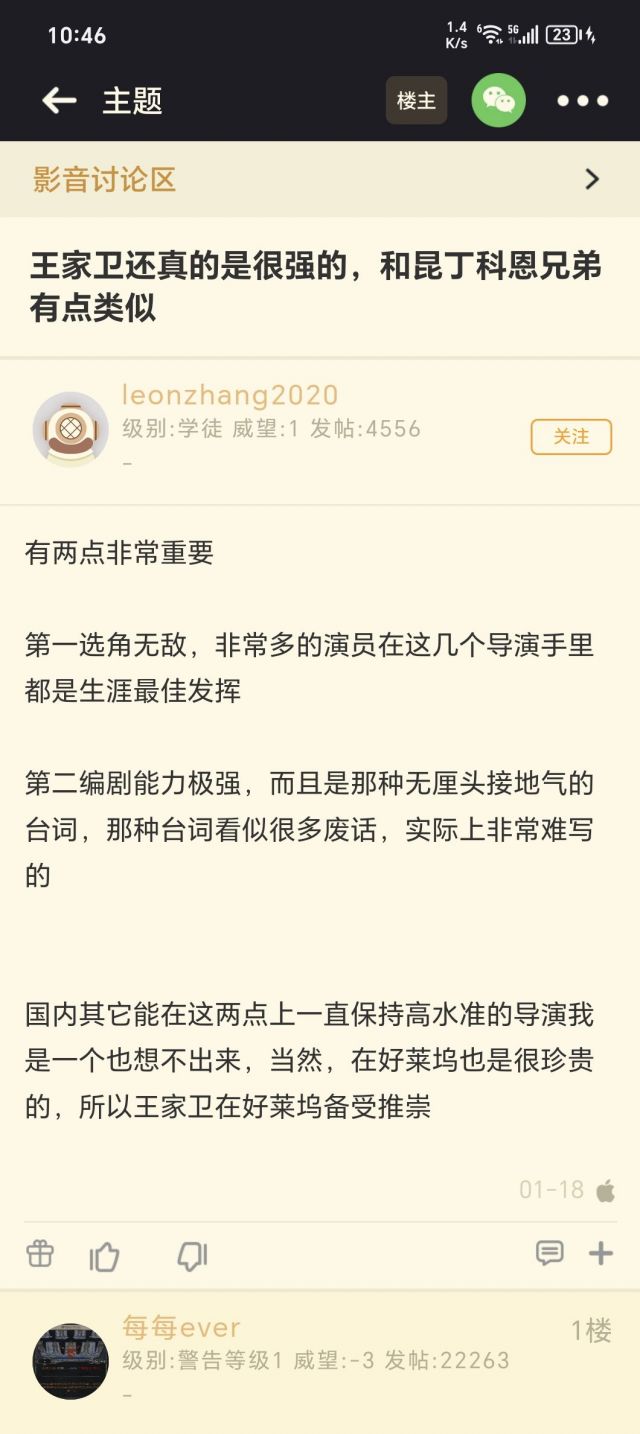Reply to the main post
640x1434 pixels.
[549, 1253]
